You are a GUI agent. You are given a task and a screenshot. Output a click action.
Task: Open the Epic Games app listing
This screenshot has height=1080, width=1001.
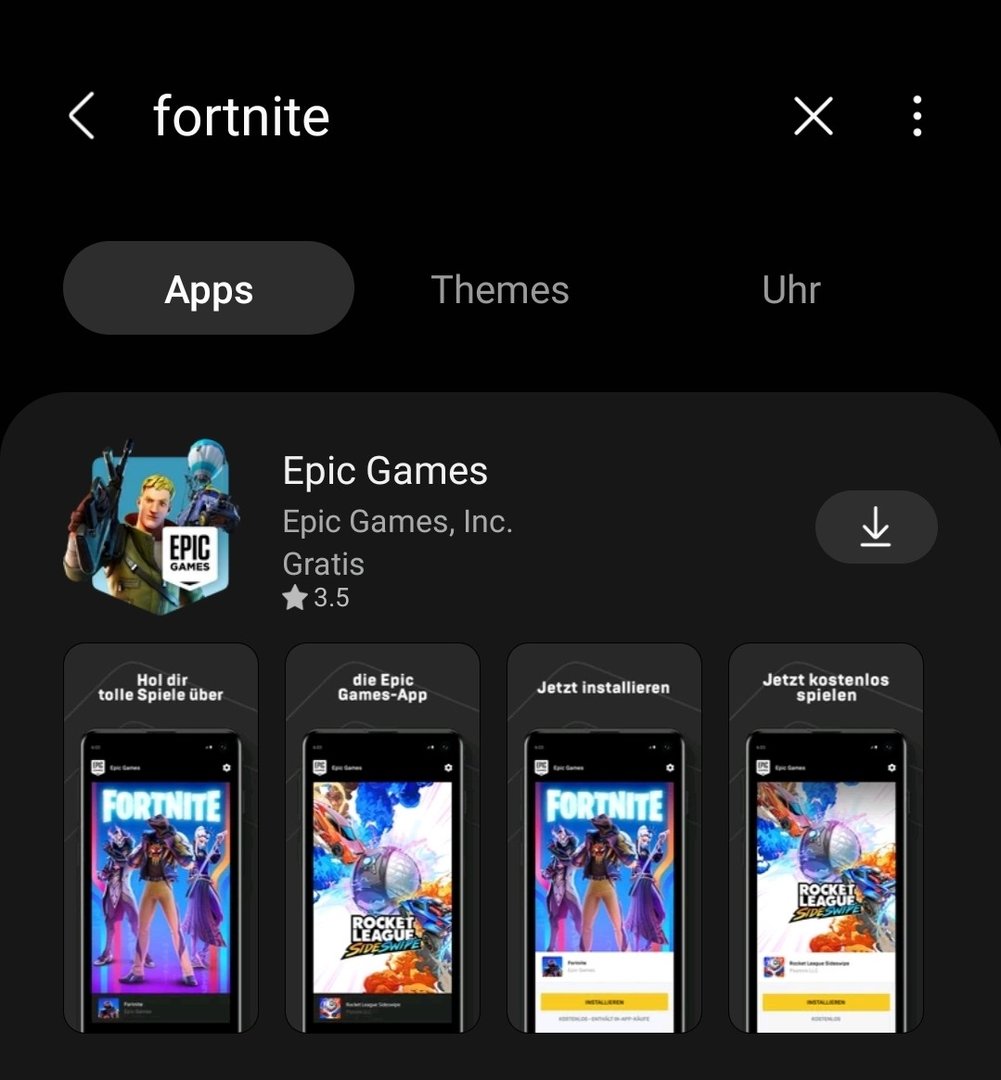[x=386, y=471]
